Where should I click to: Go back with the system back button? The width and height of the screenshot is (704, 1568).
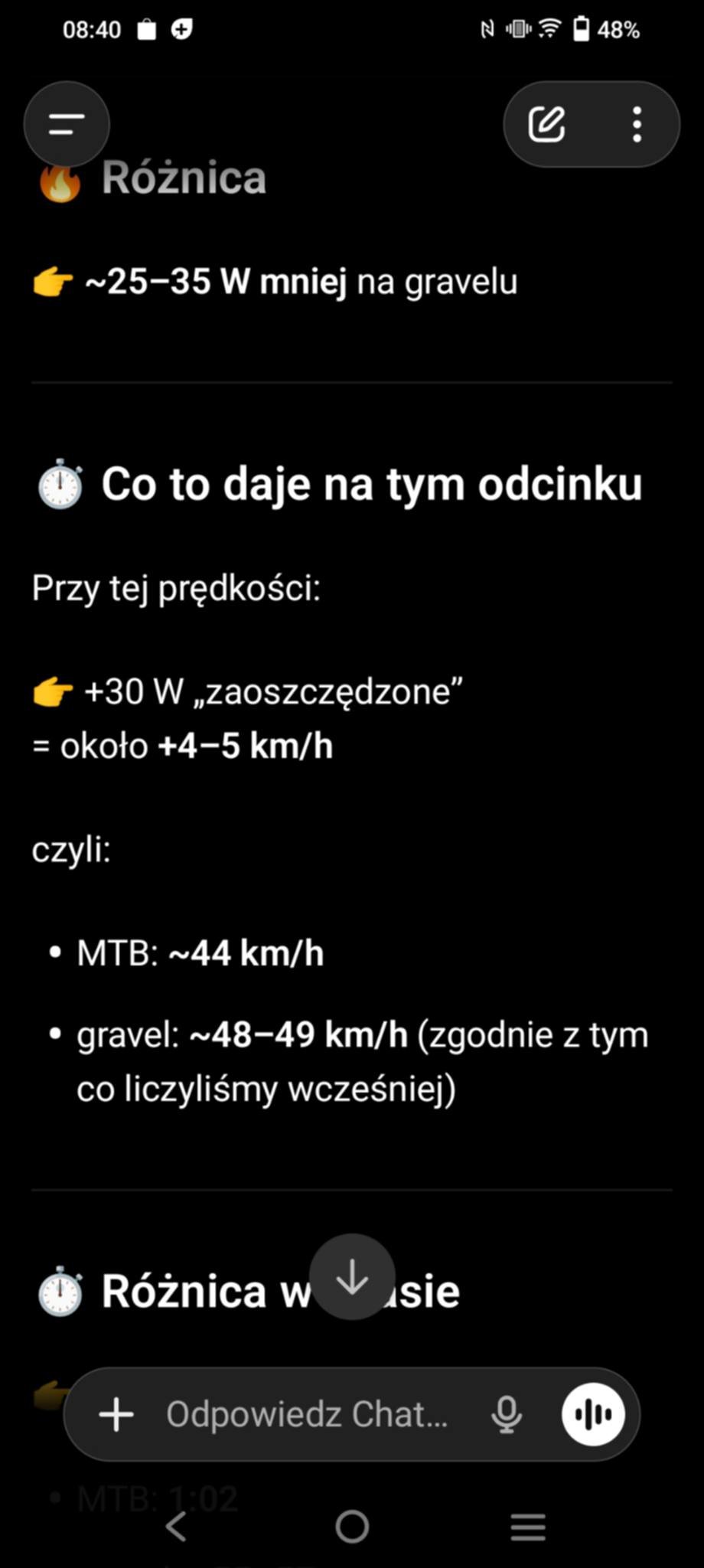[177, 1526]
